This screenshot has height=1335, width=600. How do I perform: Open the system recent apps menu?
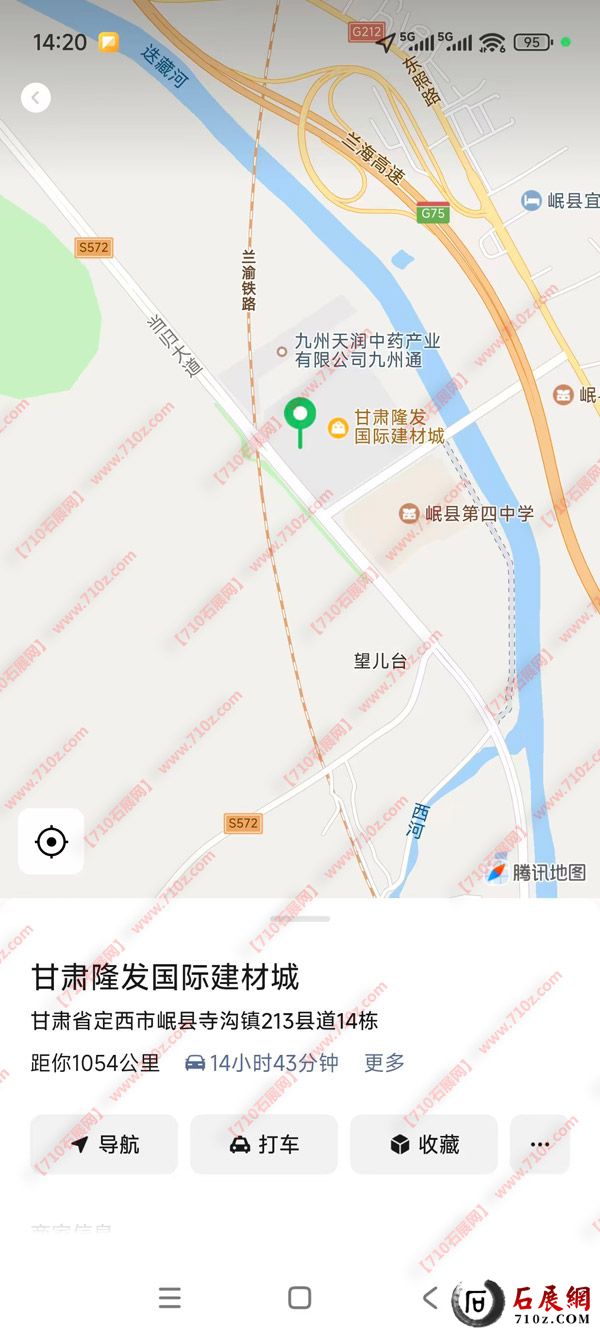click(x=170, y=1298)
